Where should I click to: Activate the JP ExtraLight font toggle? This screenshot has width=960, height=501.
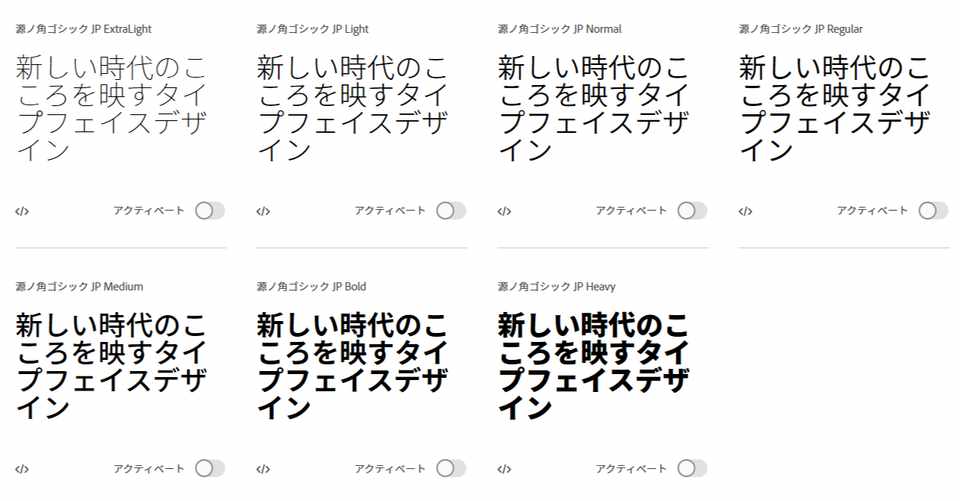coord(210,211)
